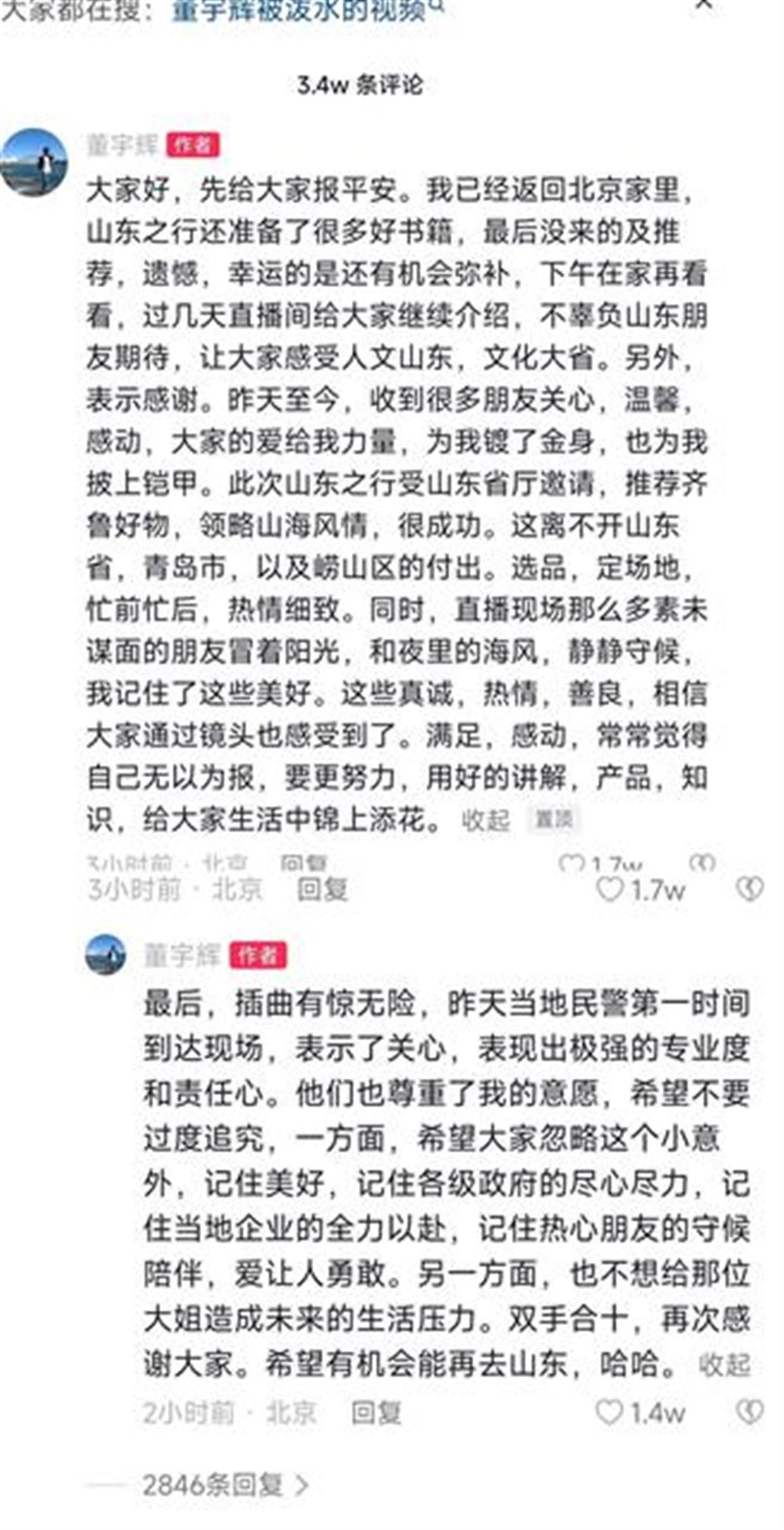The height and width of the screenshot is (1530, 784).
Task: Dislike the comment posted 2小时前
Action: point(749,1413)
